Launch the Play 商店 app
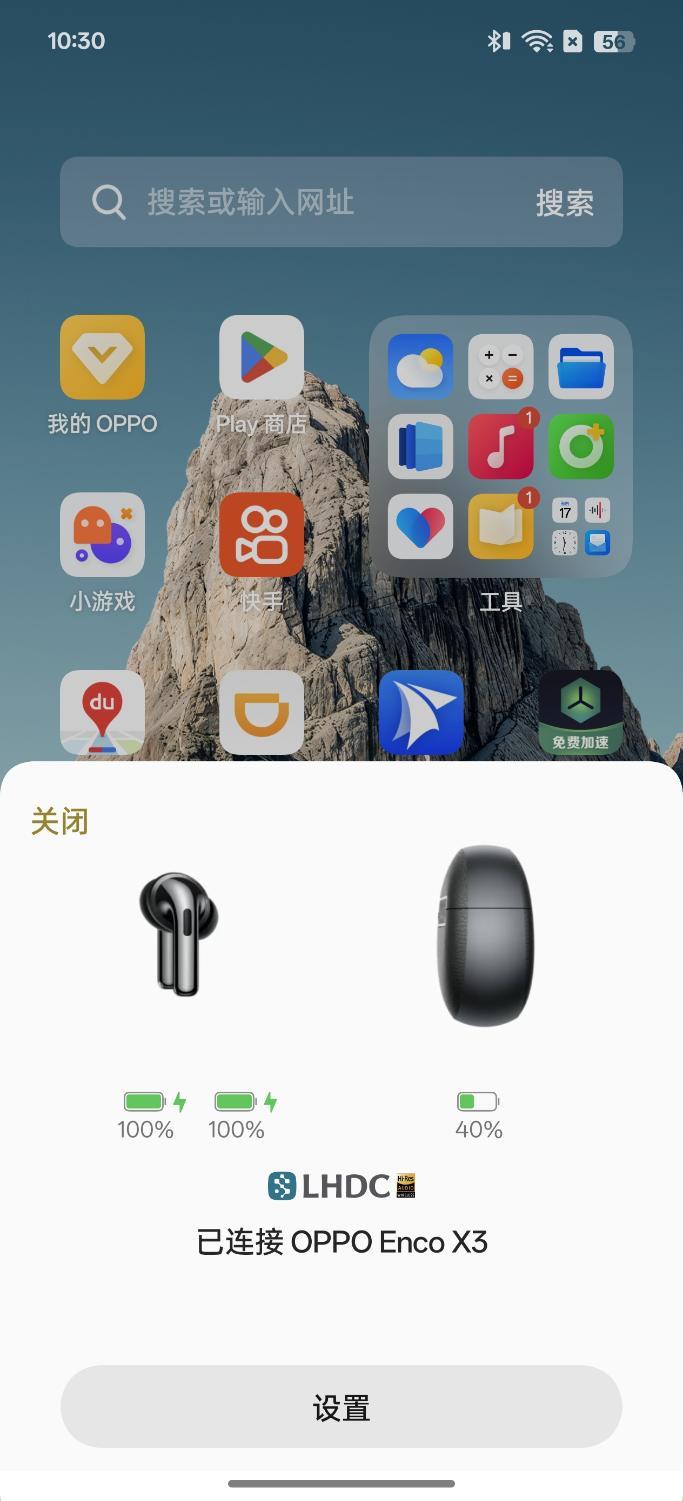The height and width of the screenshot is (1501, 683). [x=261, y=359]
